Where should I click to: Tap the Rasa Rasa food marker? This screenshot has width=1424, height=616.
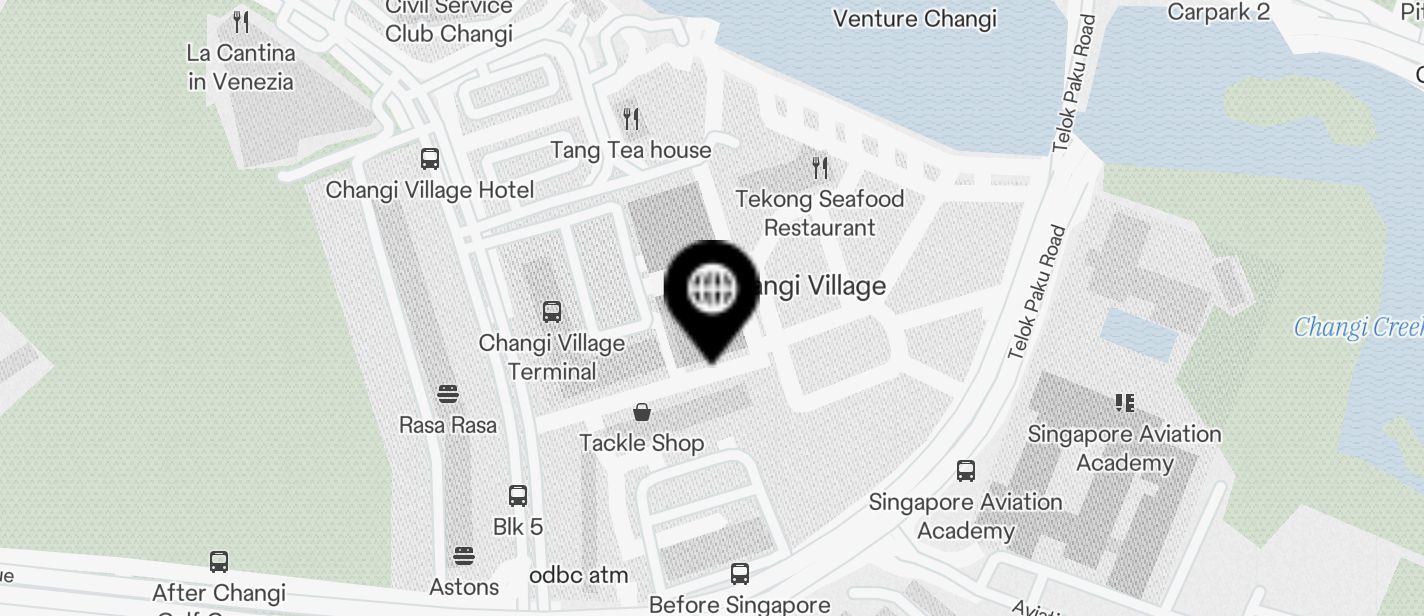pyautogui.click(x=448, y=394)
